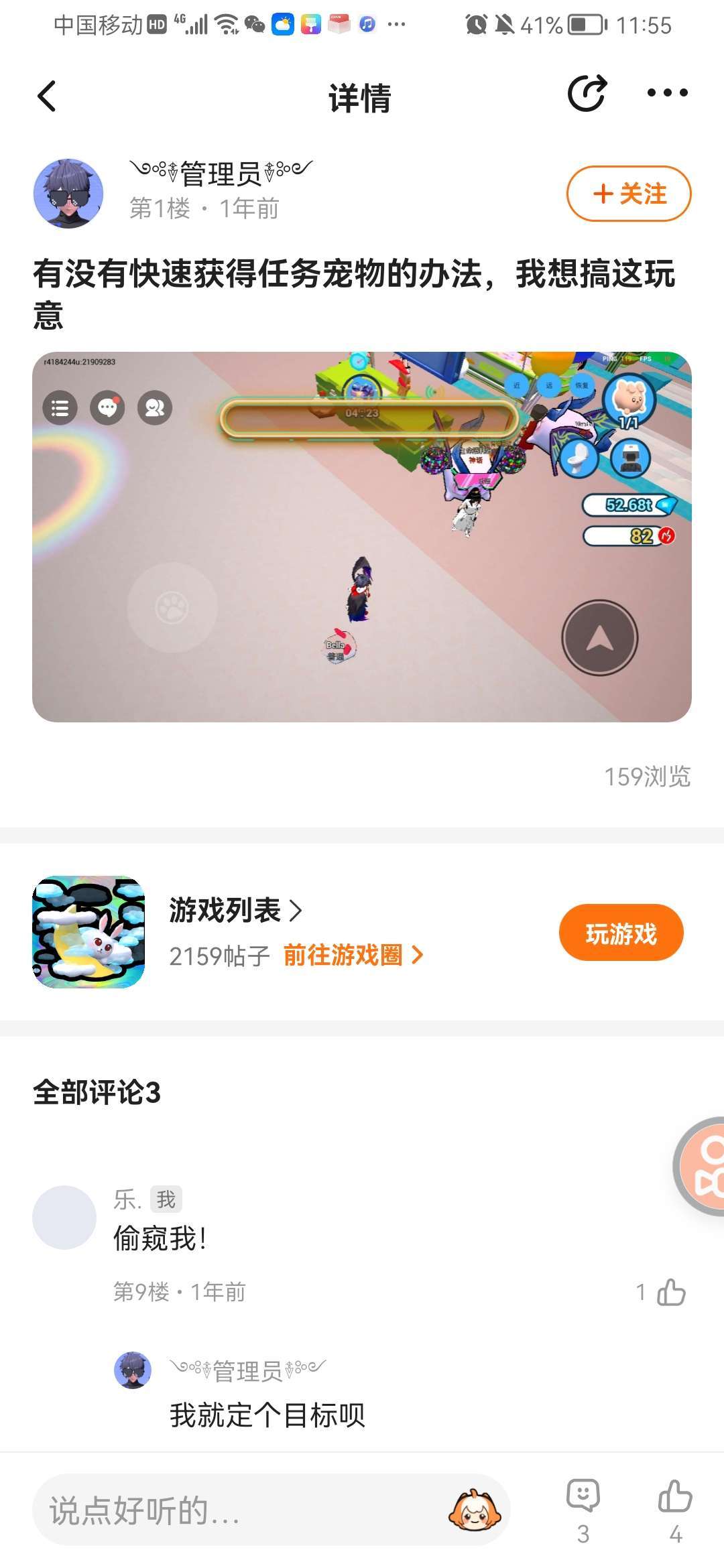Open the avatar of commenter 乐.
Screen dimensions: 724x1568
[64, 1218]
